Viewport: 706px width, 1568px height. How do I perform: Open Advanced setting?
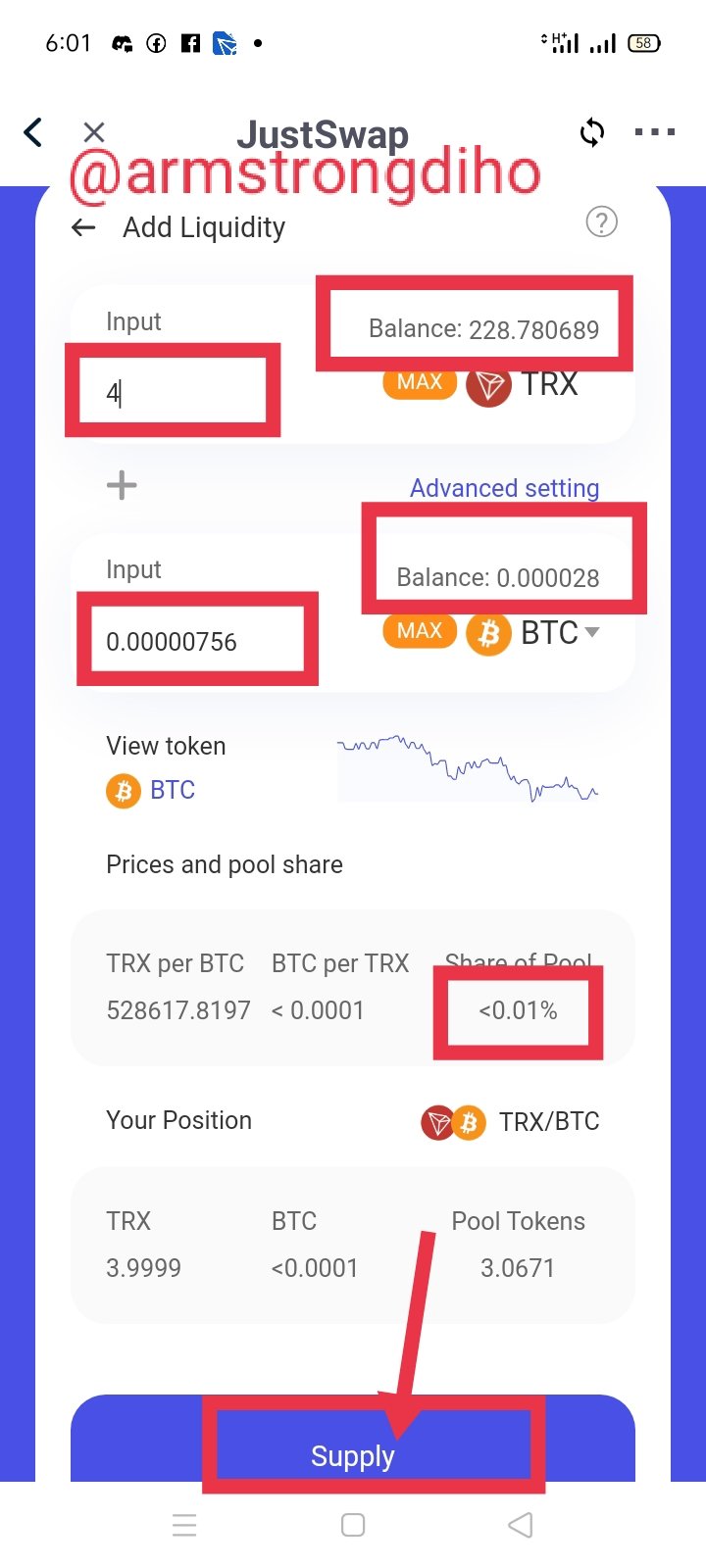tap(504, 488)
